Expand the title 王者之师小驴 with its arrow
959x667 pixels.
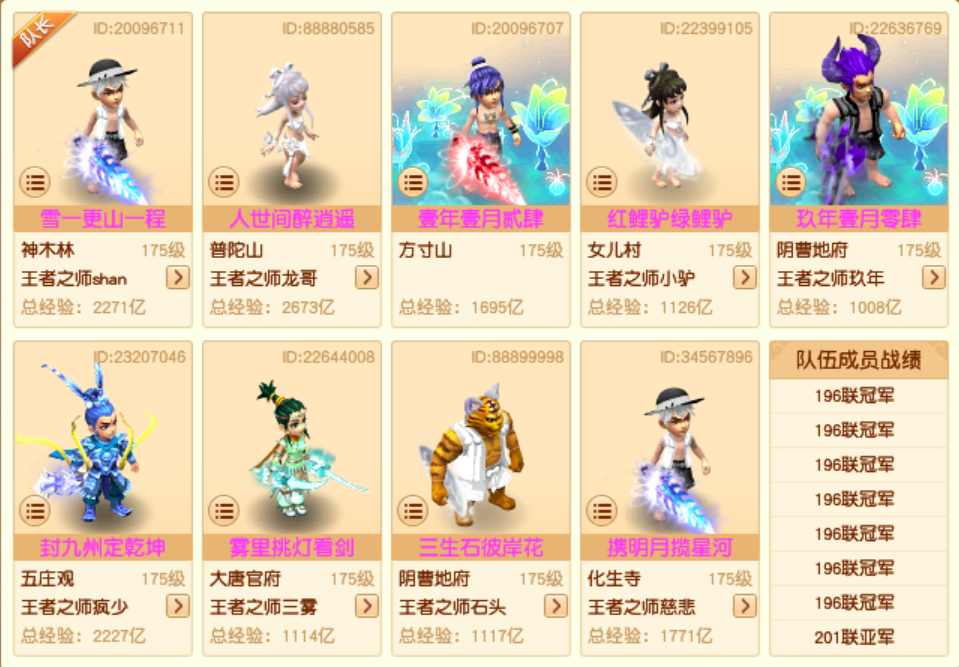[x=744, y=277]
